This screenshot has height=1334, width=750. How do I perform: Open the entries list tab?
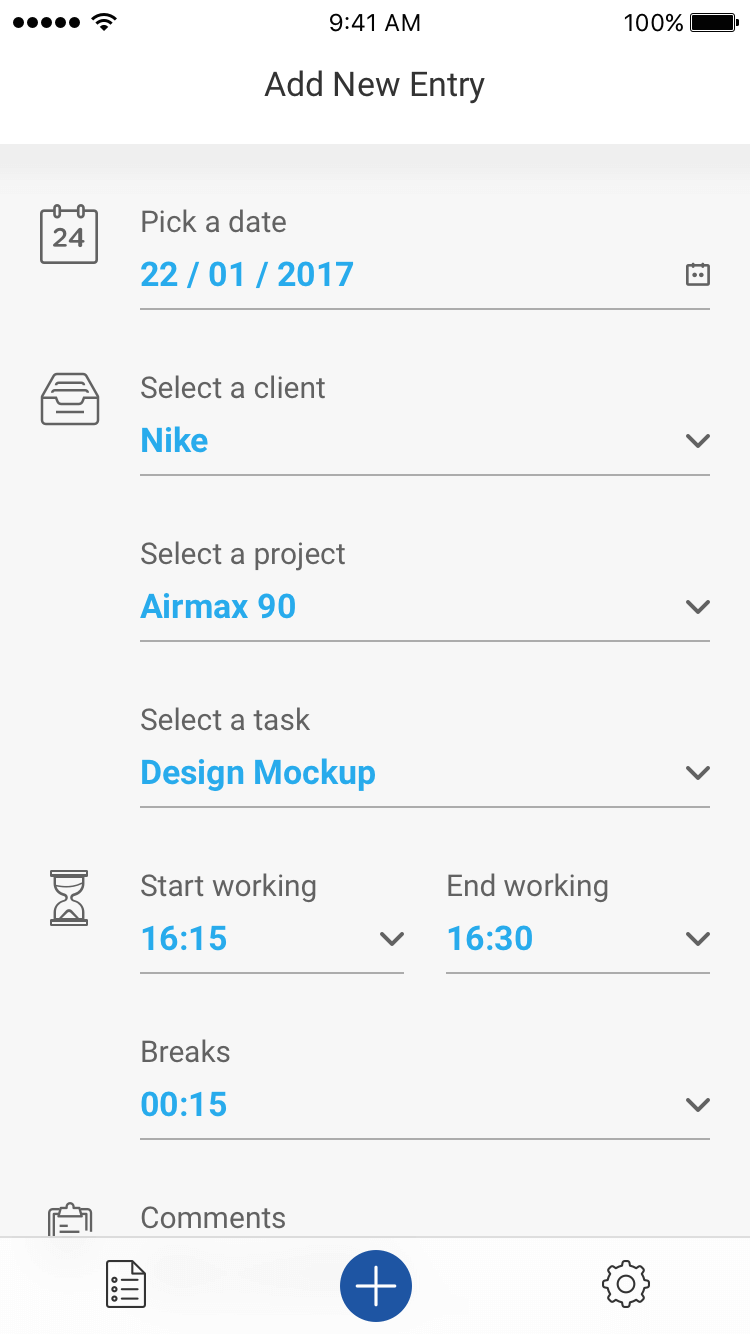pos(126,1284)
